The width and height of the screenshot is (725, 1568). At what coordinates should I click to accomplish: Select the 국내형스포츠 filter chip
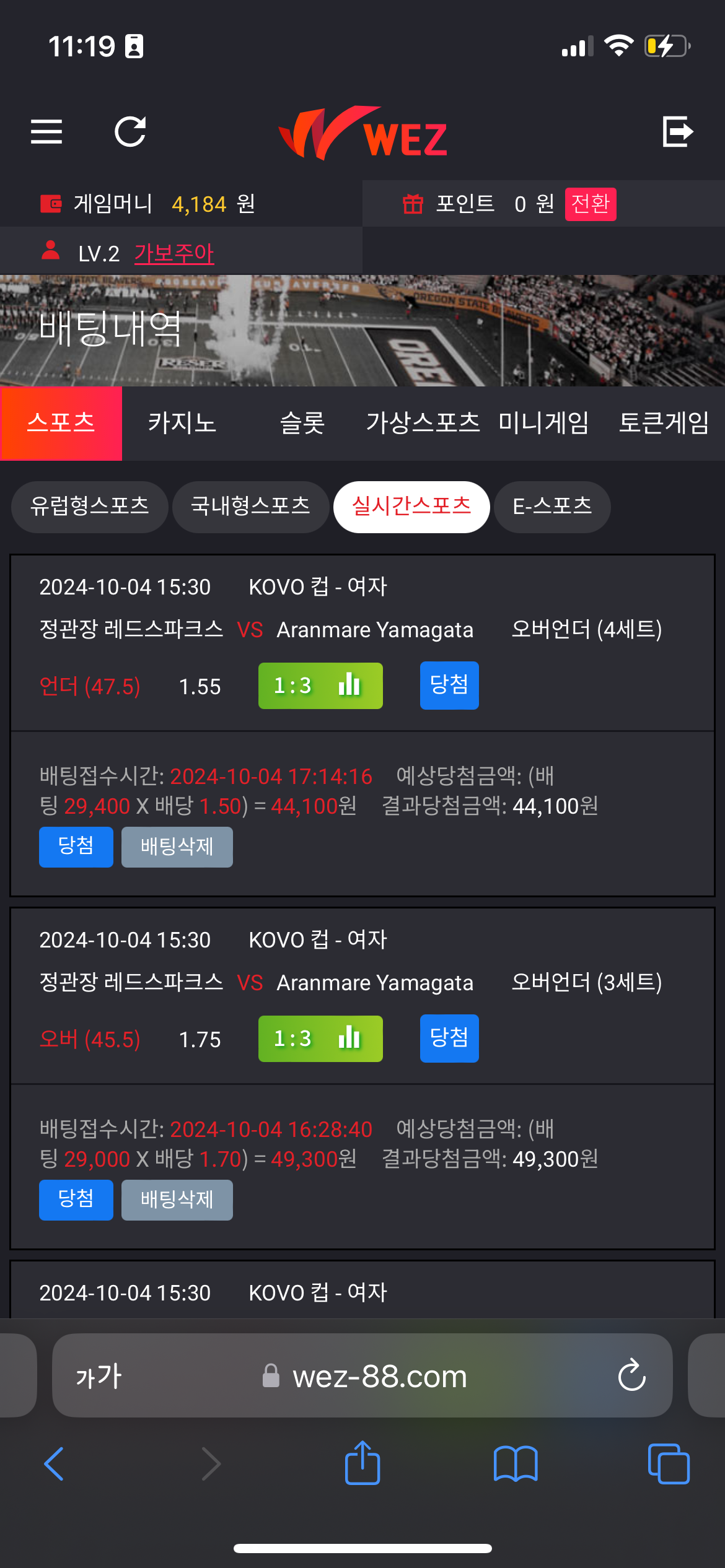click(x=250, y=507)
